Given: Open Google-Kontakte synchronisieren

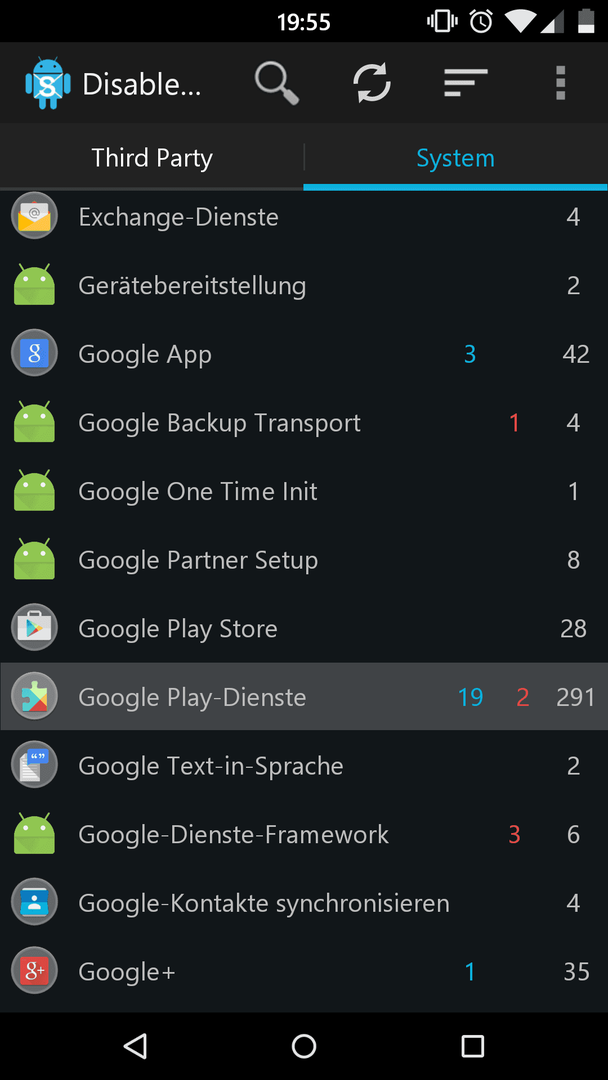Looking at the screenshot, I should tap(304, 902).
